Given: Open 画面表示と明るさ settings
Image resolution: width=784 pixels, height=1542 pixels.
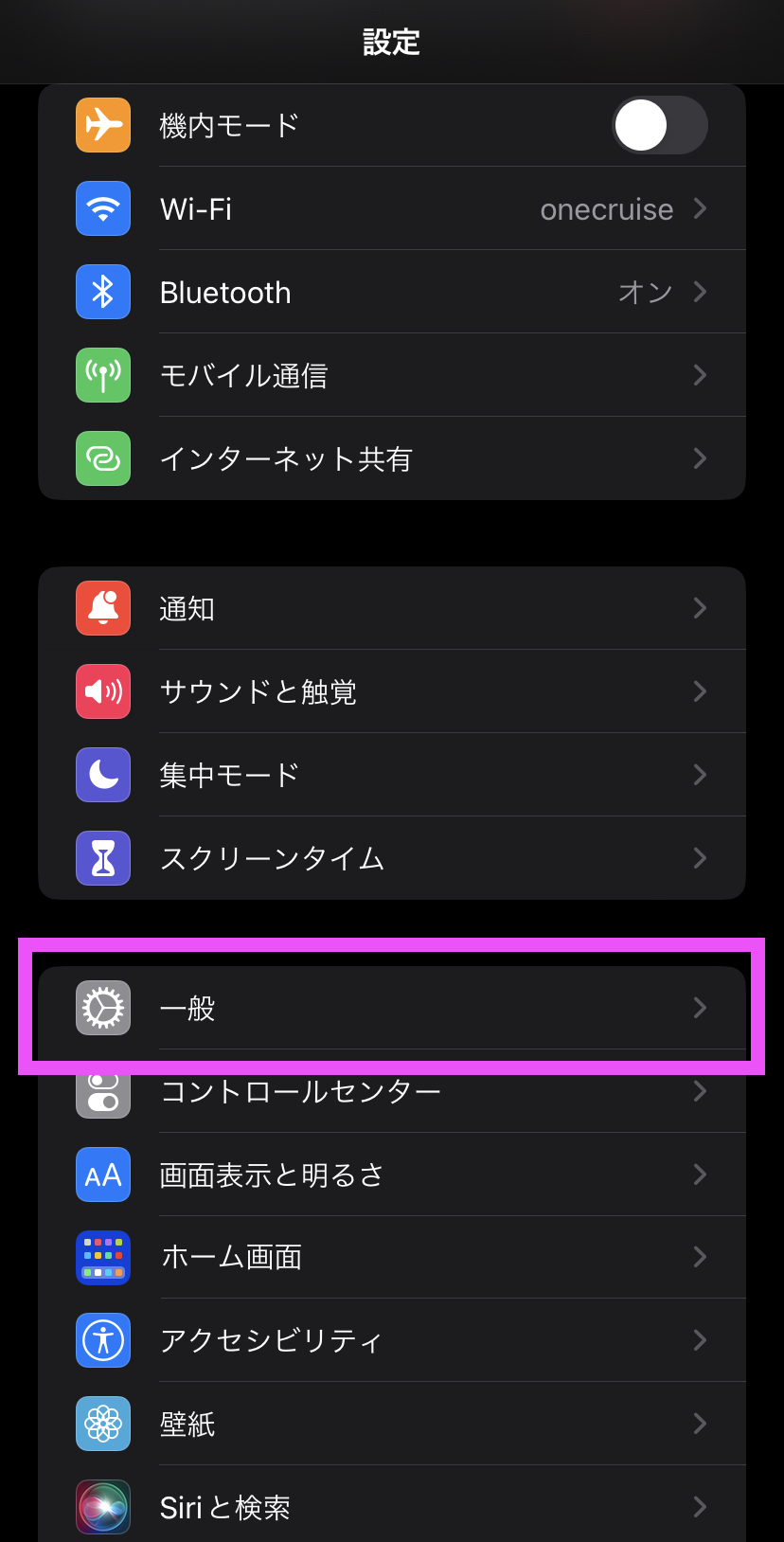Looking at the screenshot, I should 392,1174.
